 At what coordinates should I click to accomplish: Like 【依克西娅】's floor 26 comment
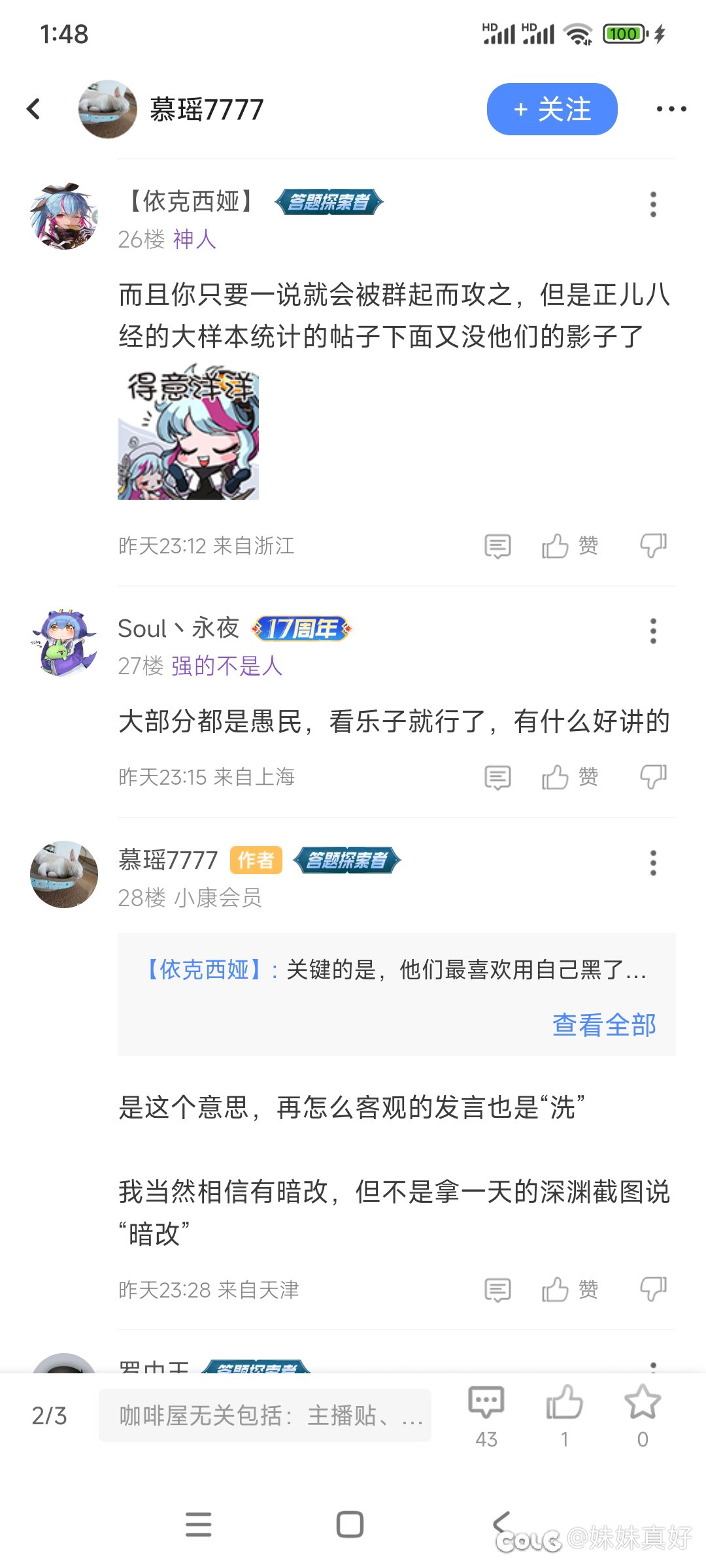tap(569, 546)
